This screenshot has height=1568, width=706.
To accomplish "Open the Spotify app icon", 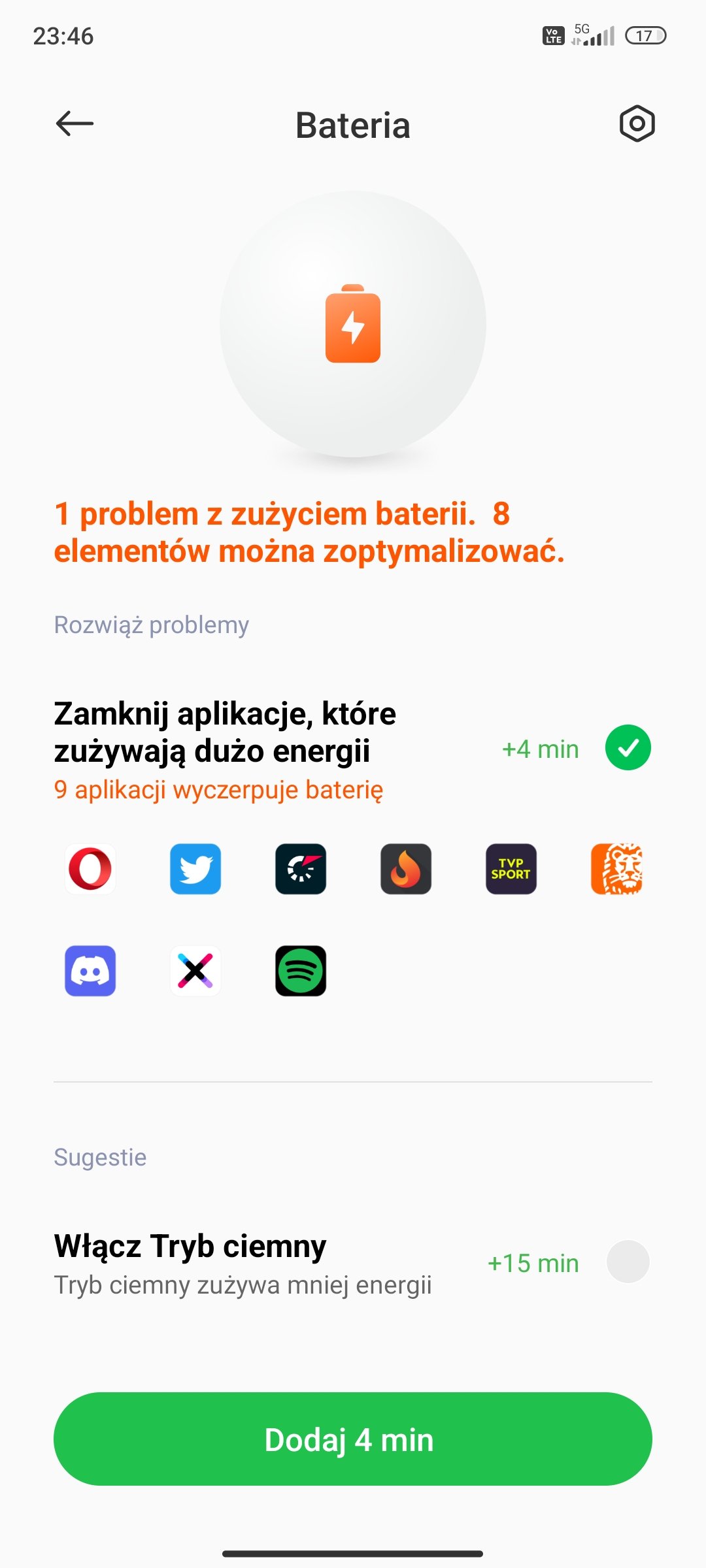I will coord(301,971).
